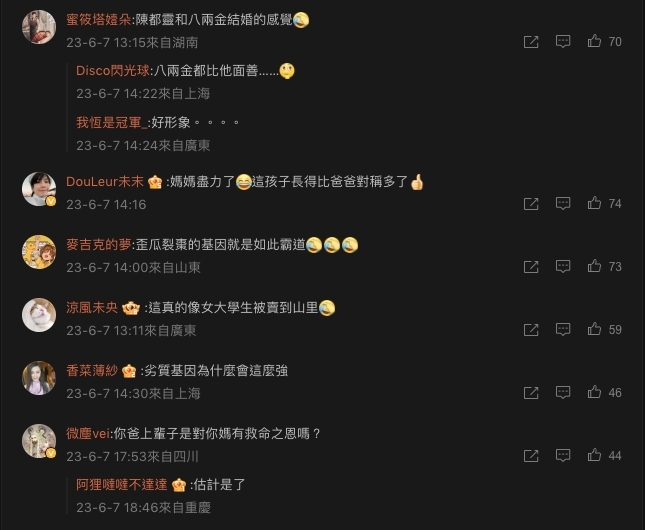Like 香菜薄紗's comment

point(594,393)
